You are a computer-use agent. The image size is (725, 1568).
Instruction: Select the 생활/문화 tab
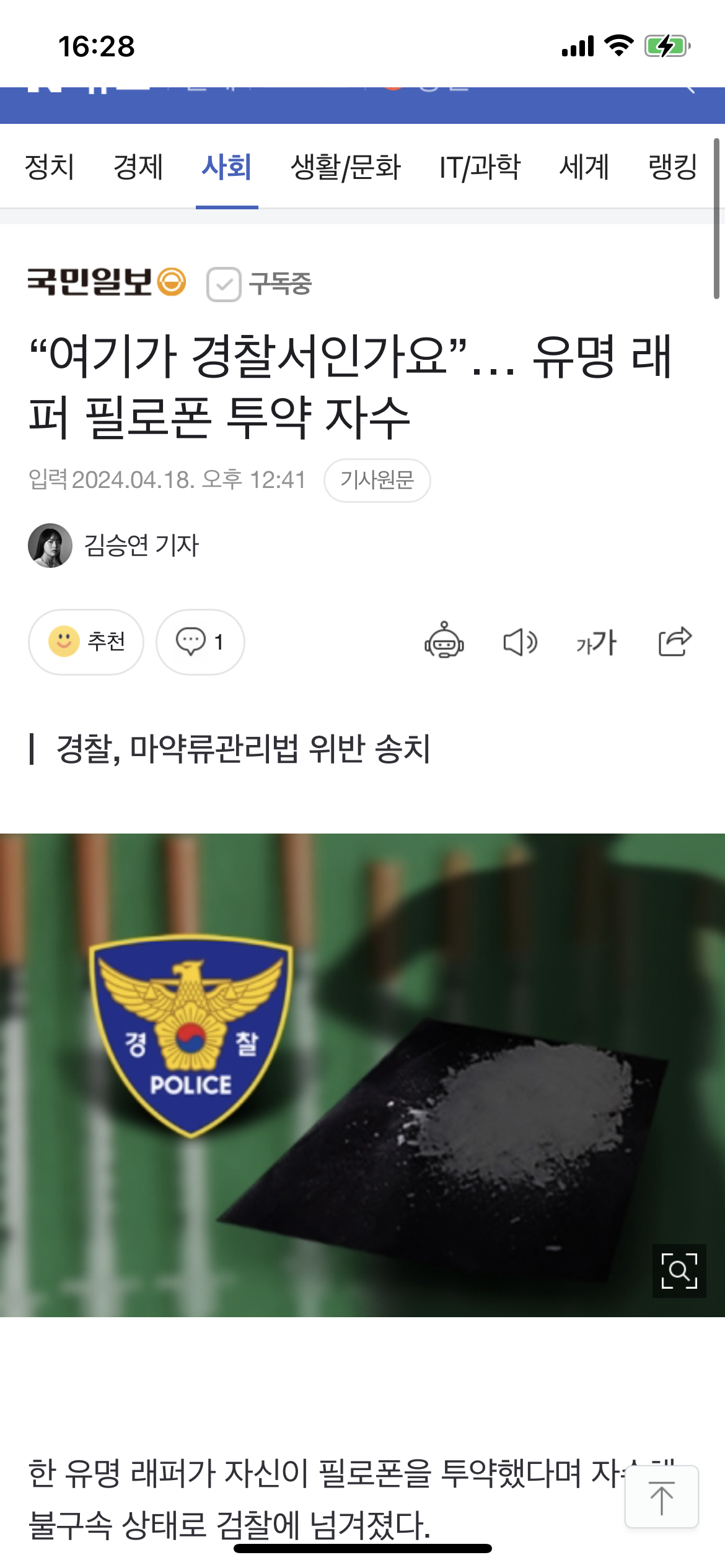[346, 167]
